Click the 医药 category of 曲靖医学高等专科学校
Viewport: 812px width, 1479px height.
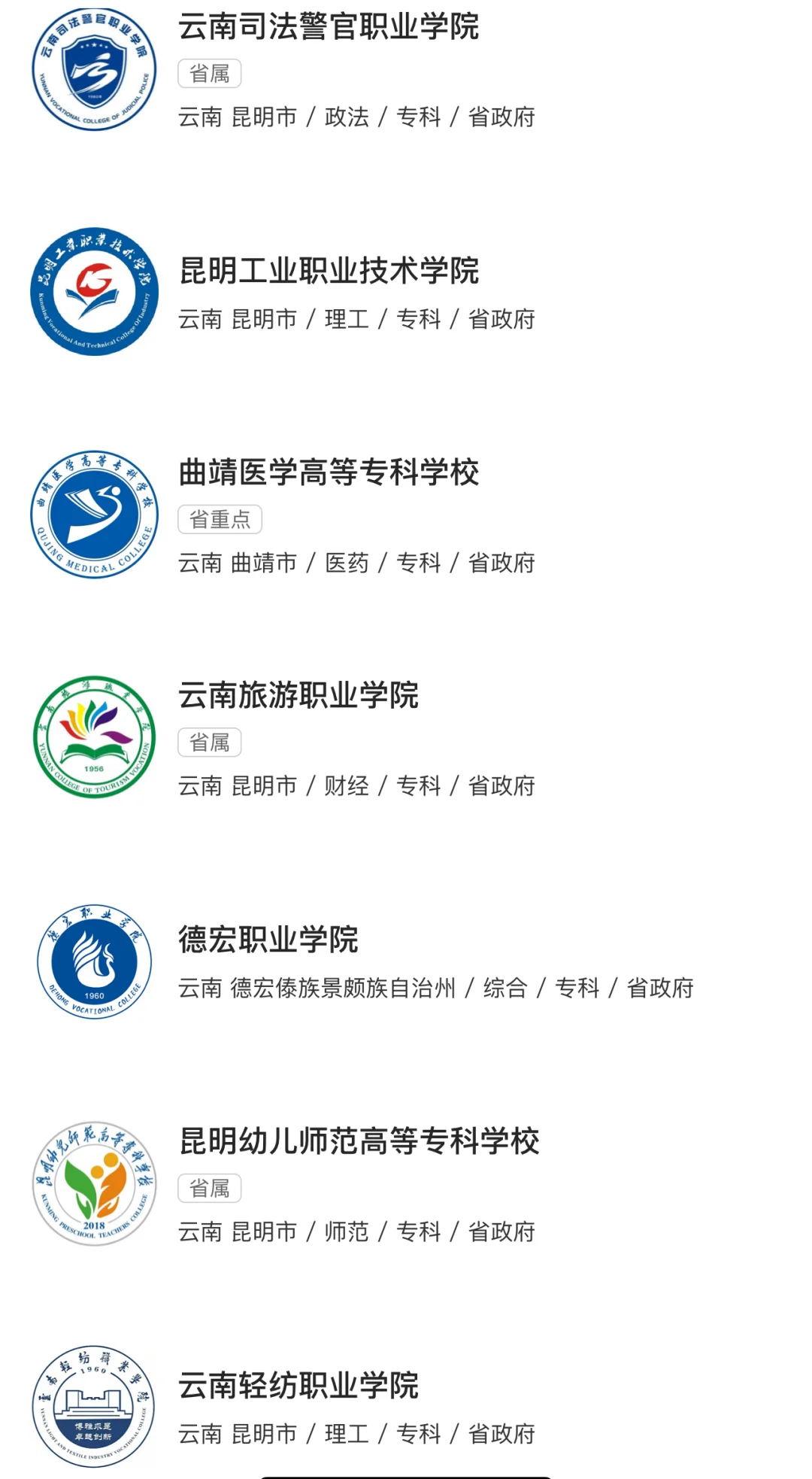point(348,563)
